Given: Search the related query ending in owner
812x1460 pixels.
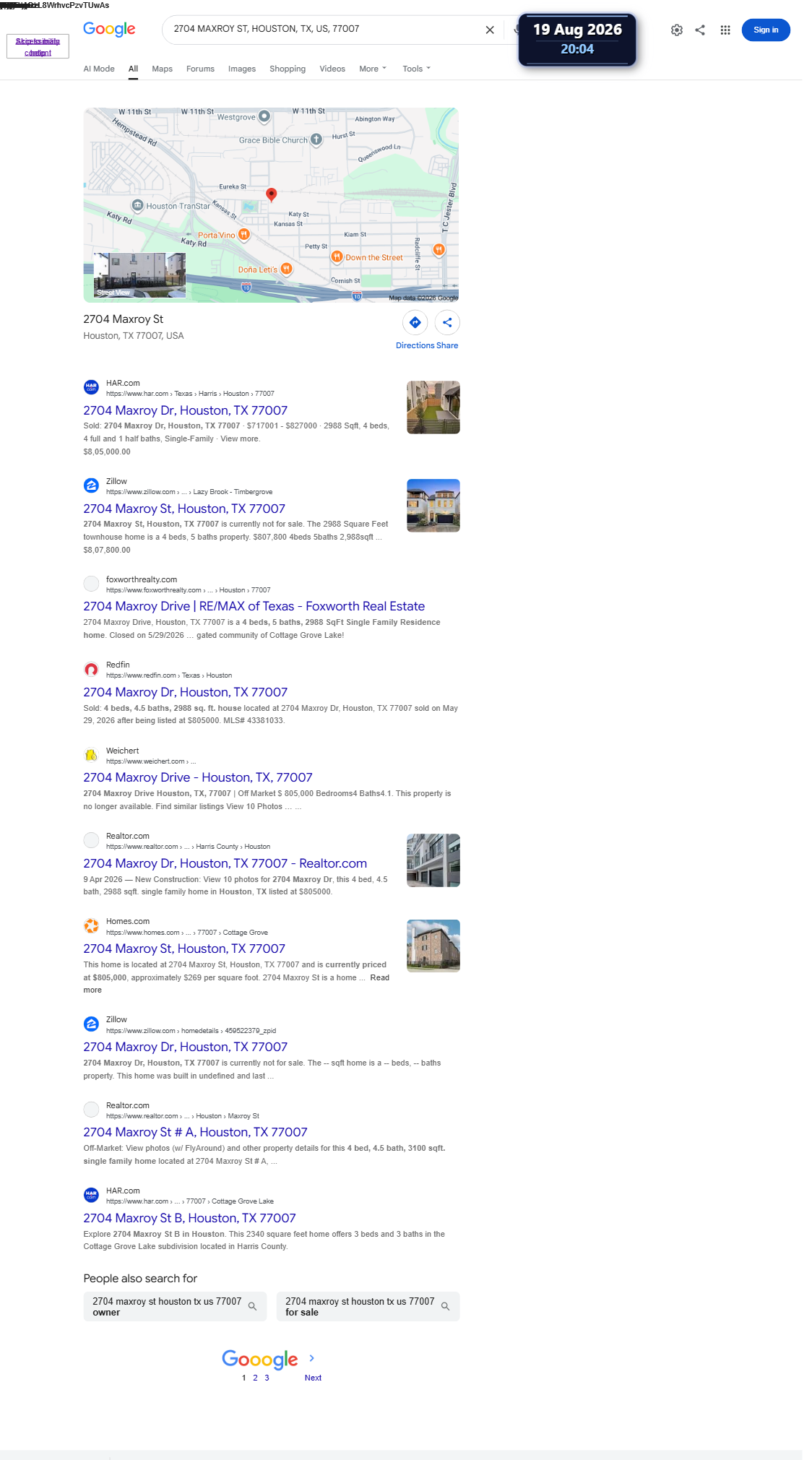Looking at the screenshot, I should point(175,1306).
